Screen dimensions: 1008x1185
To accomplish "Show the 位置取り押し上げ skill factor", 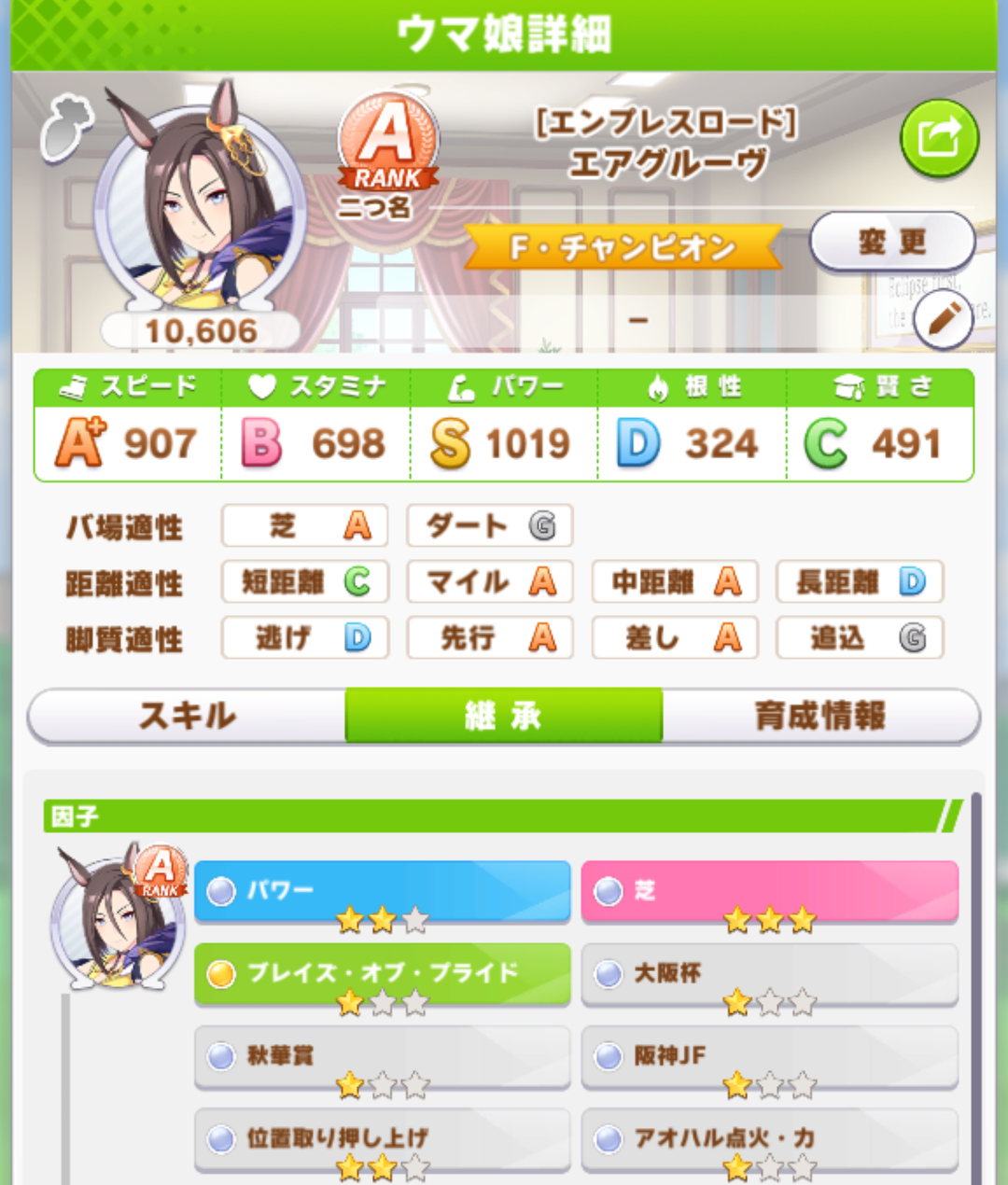I will pos(382,1137).
